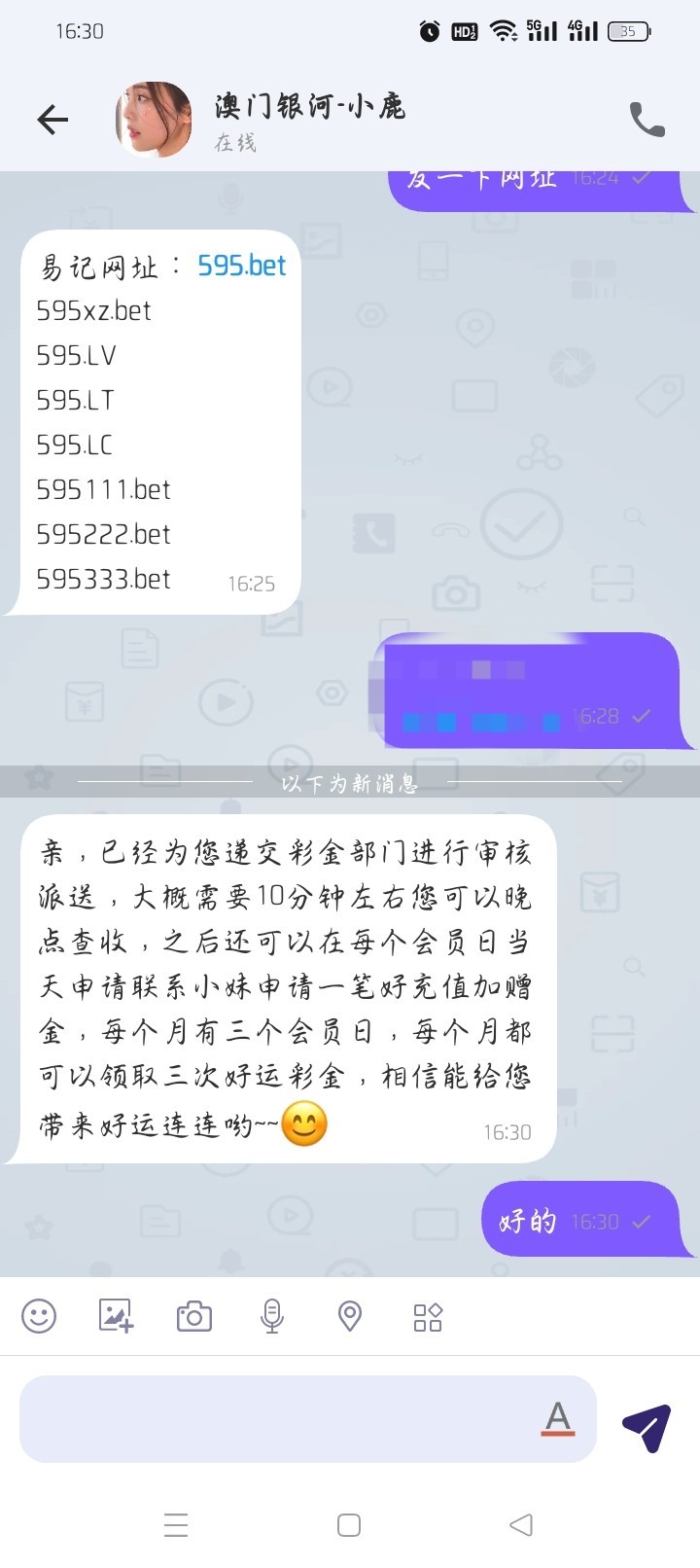Open recent apps from the navigation bar
700x1568 pixels.
(176, 1524)
